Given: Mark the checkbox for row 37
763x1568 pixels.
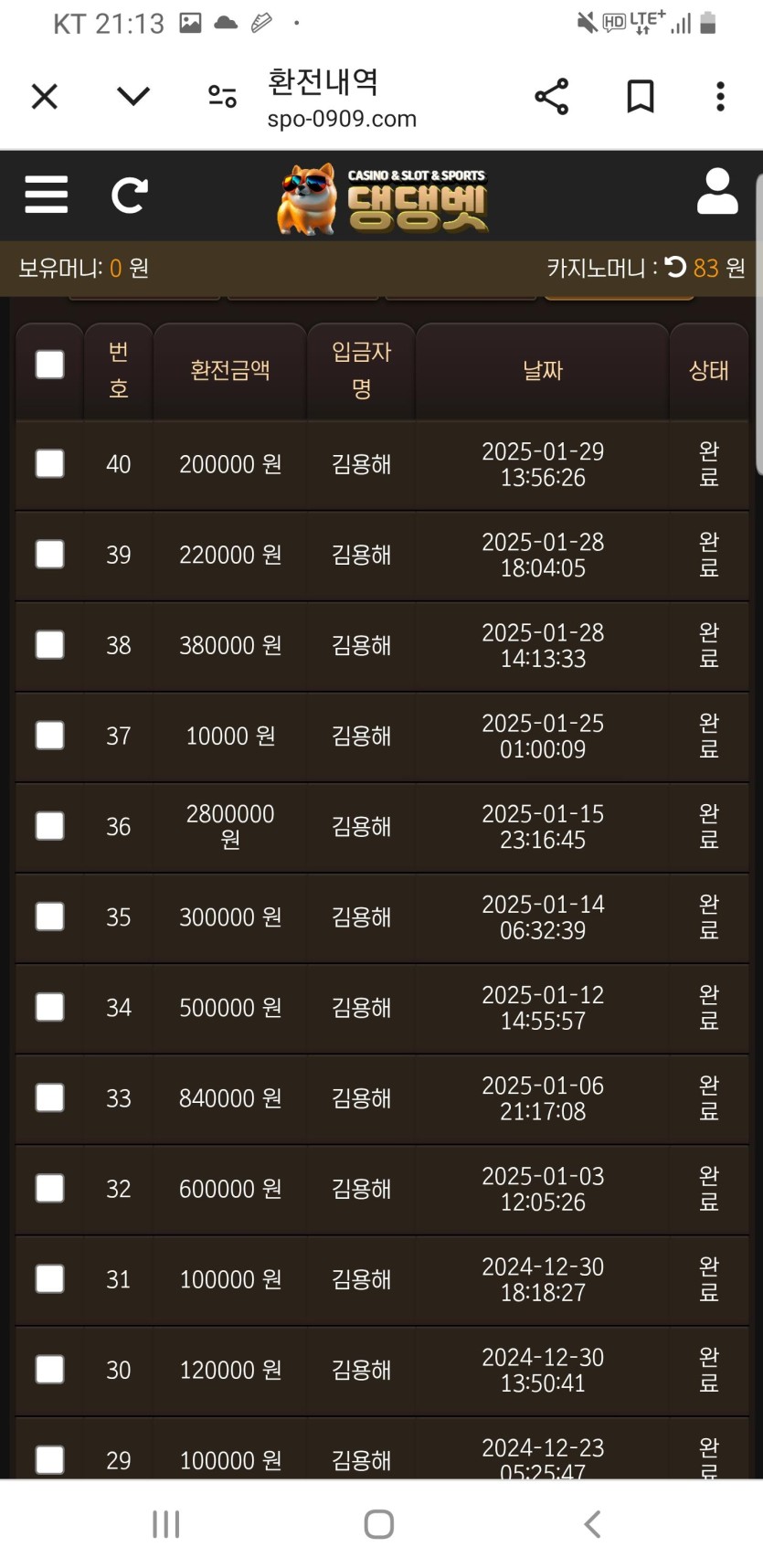Looking at the screenshot, I should coord(49,735).
